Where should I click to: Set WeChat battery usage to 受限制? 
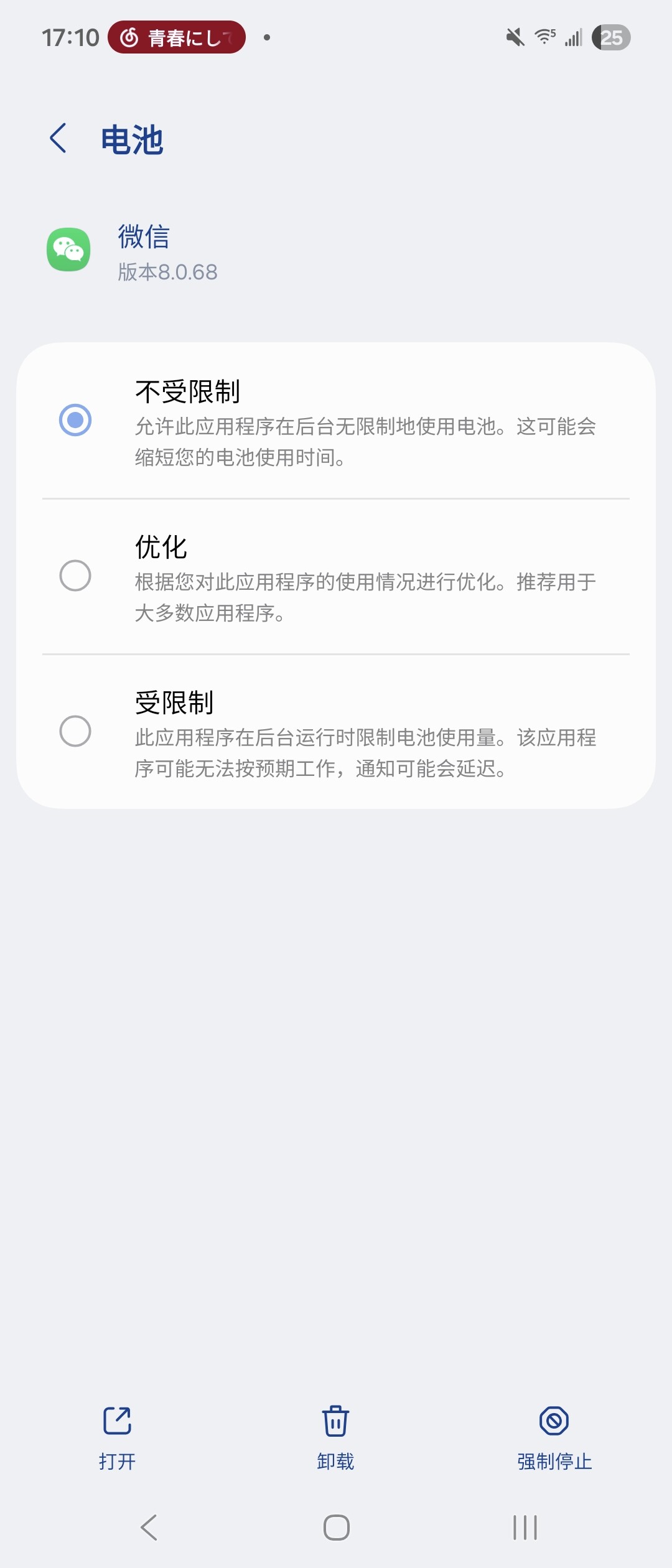tap(75, 731)
